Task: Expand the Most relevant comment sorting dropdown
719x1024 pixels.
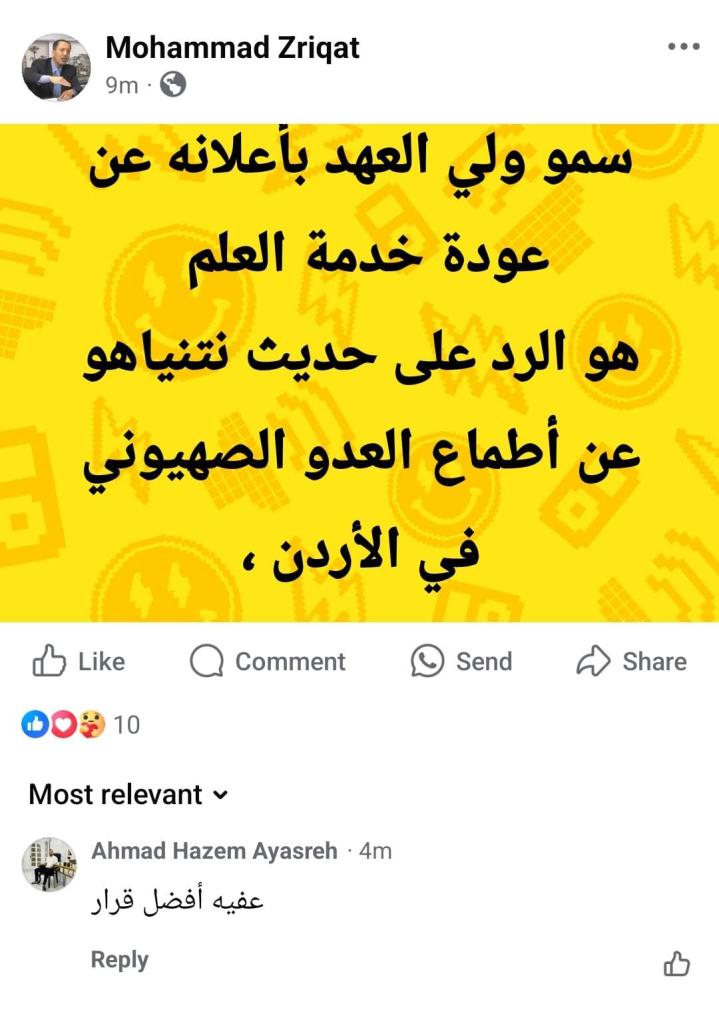Action: click(x=128, y=795)
